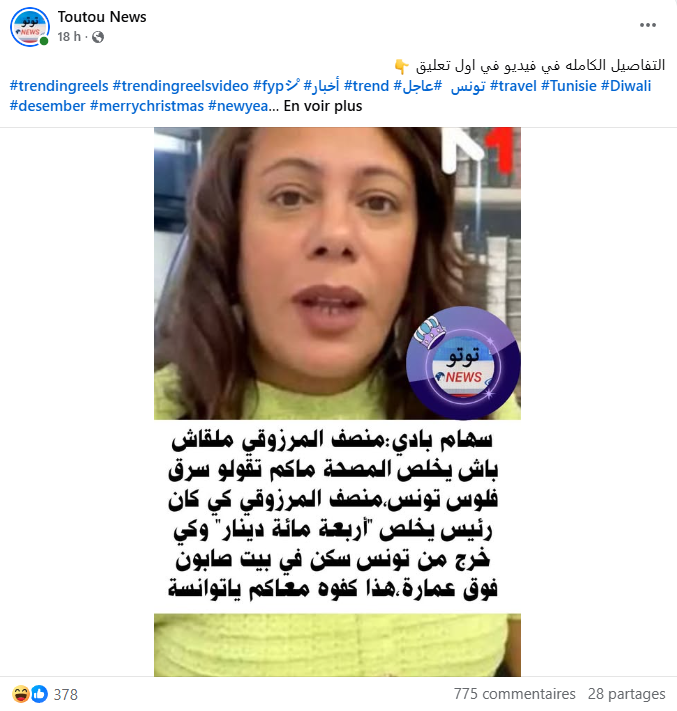The image size is (677, 711).
Task: Open the 18 h post timestamp
Action: [69, 37]
